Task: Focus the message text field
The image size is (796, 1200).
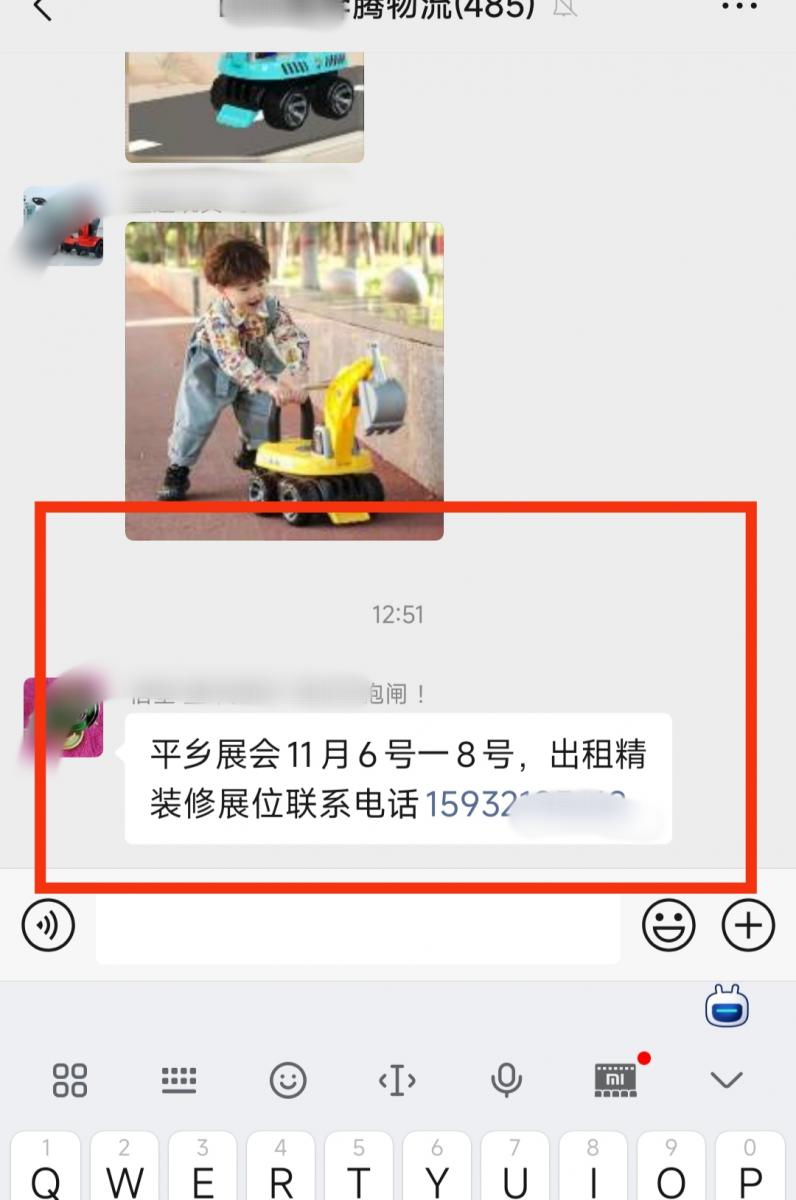Action: point(357,927)
